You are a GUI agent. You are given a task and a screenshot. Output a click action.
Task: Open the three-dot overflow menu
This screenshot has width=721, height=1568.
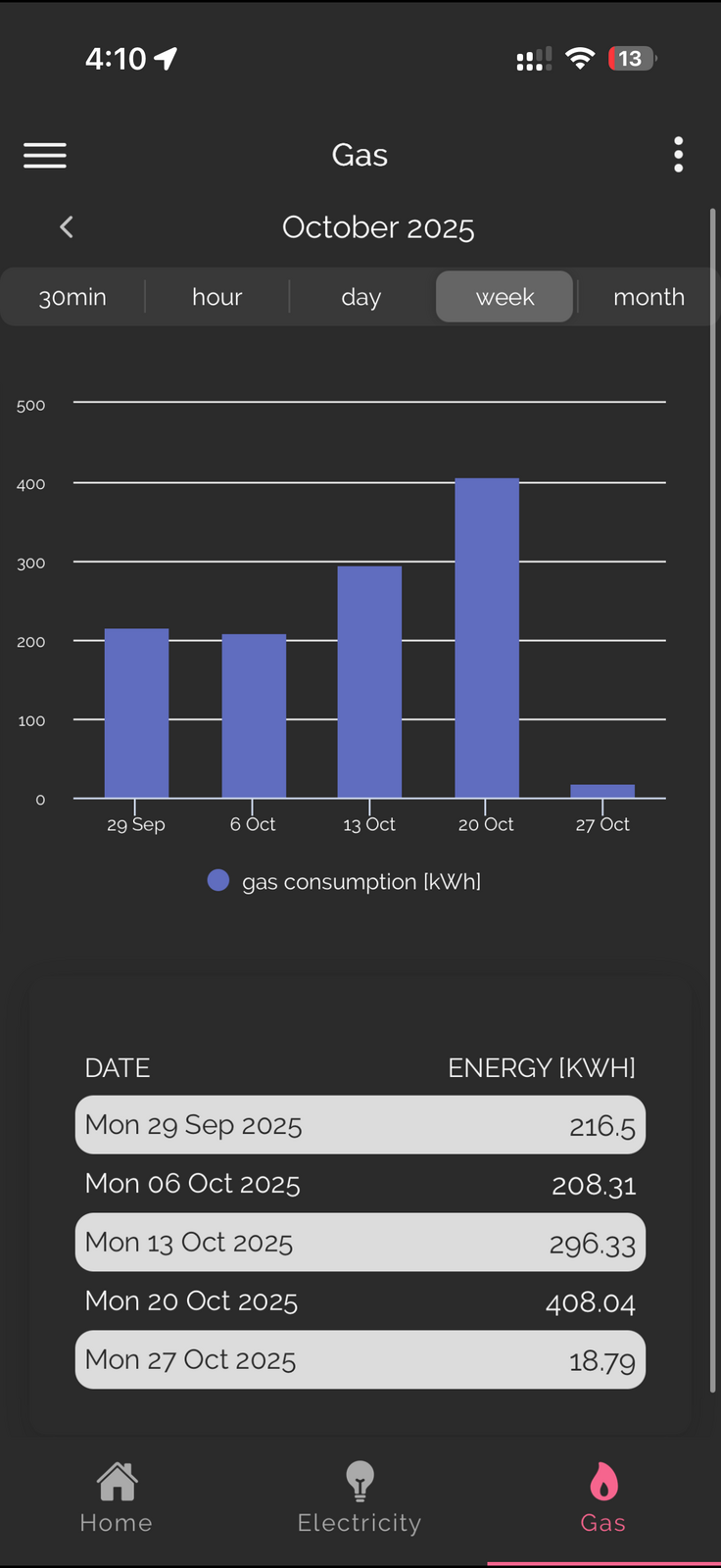(678, 155)
